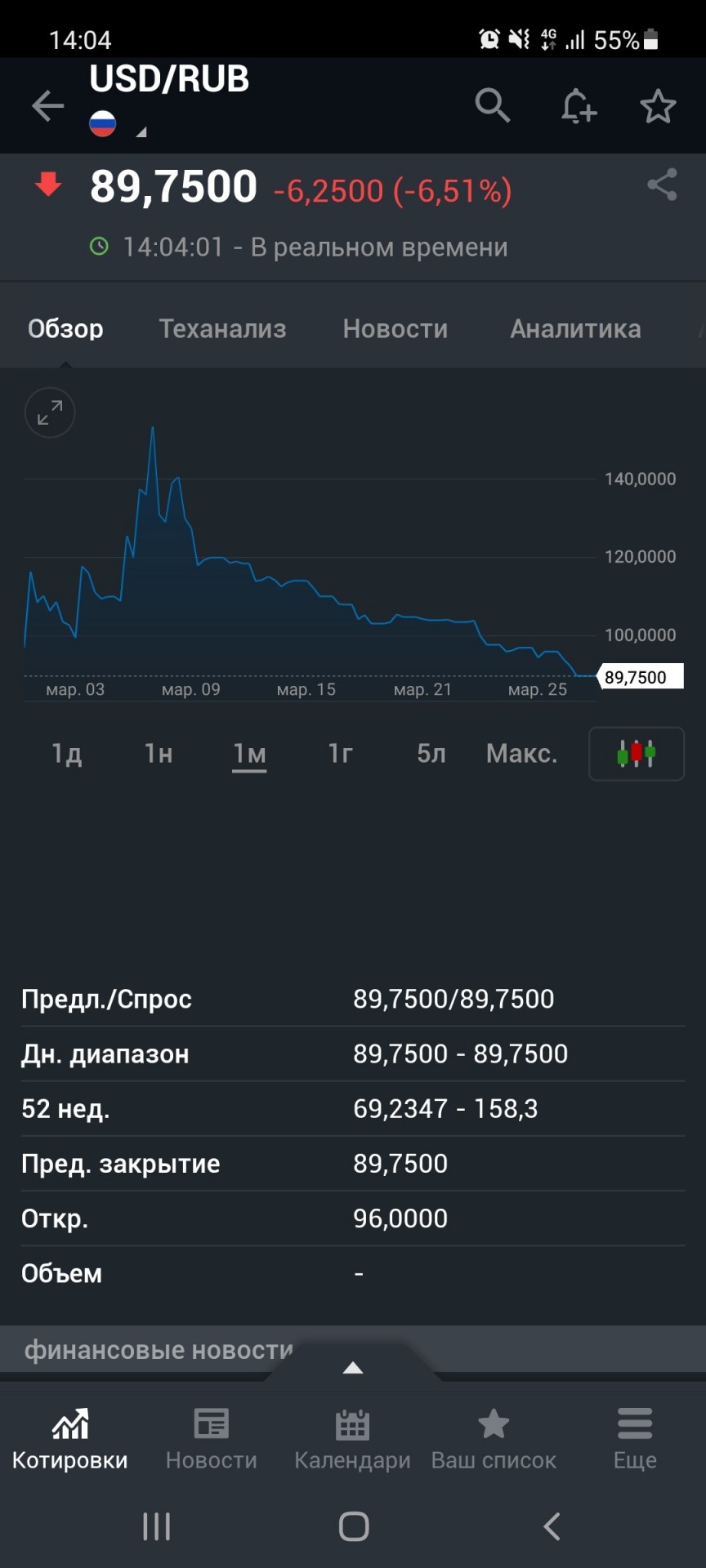
Task: Switch to candlestick chart view
Action: (637, 754)
